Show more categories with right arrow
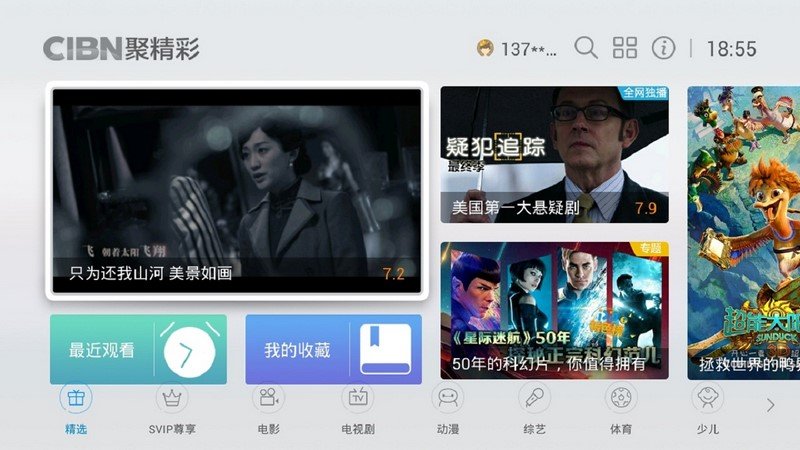Viewport: 800px width, 450px height. 770,405
